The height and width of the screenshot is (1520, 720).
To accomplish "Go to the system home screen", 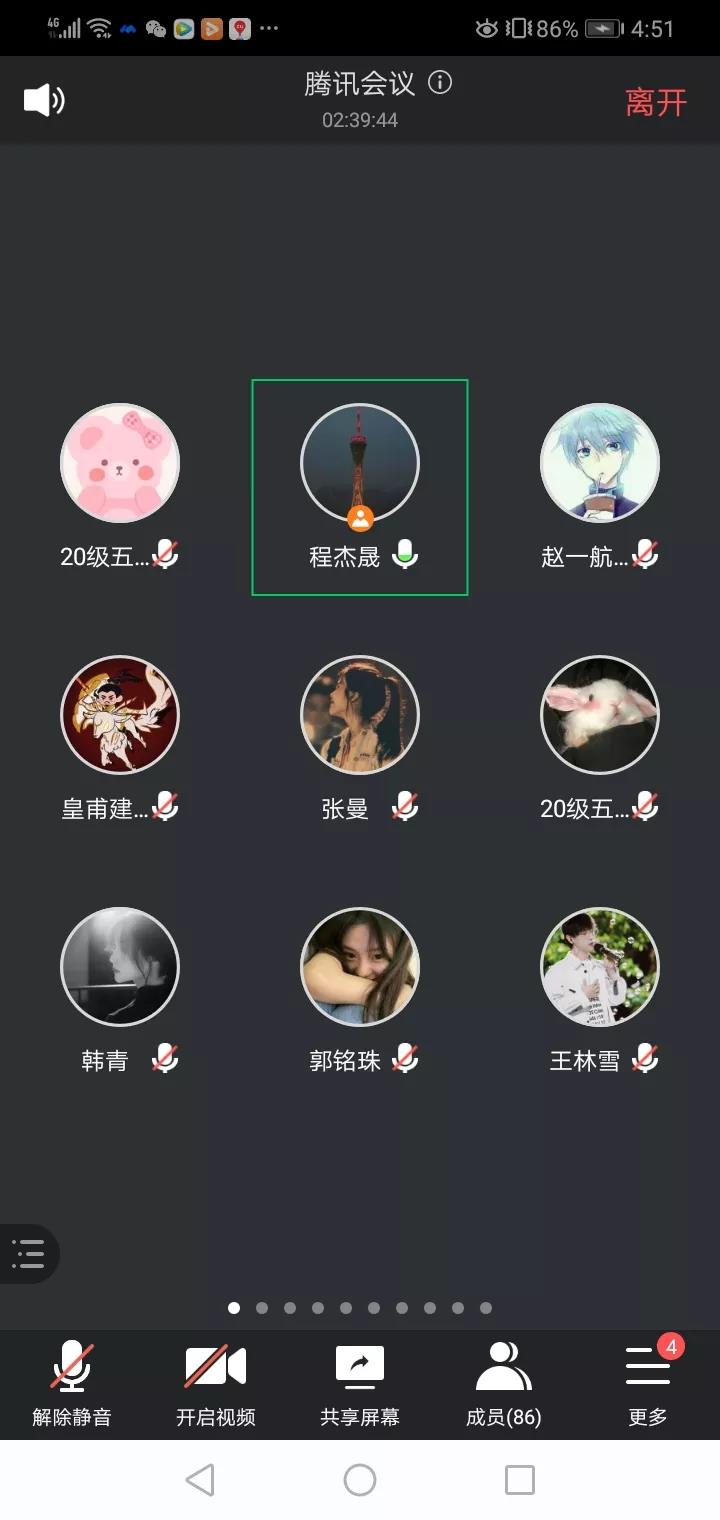I will (360, 1480).
